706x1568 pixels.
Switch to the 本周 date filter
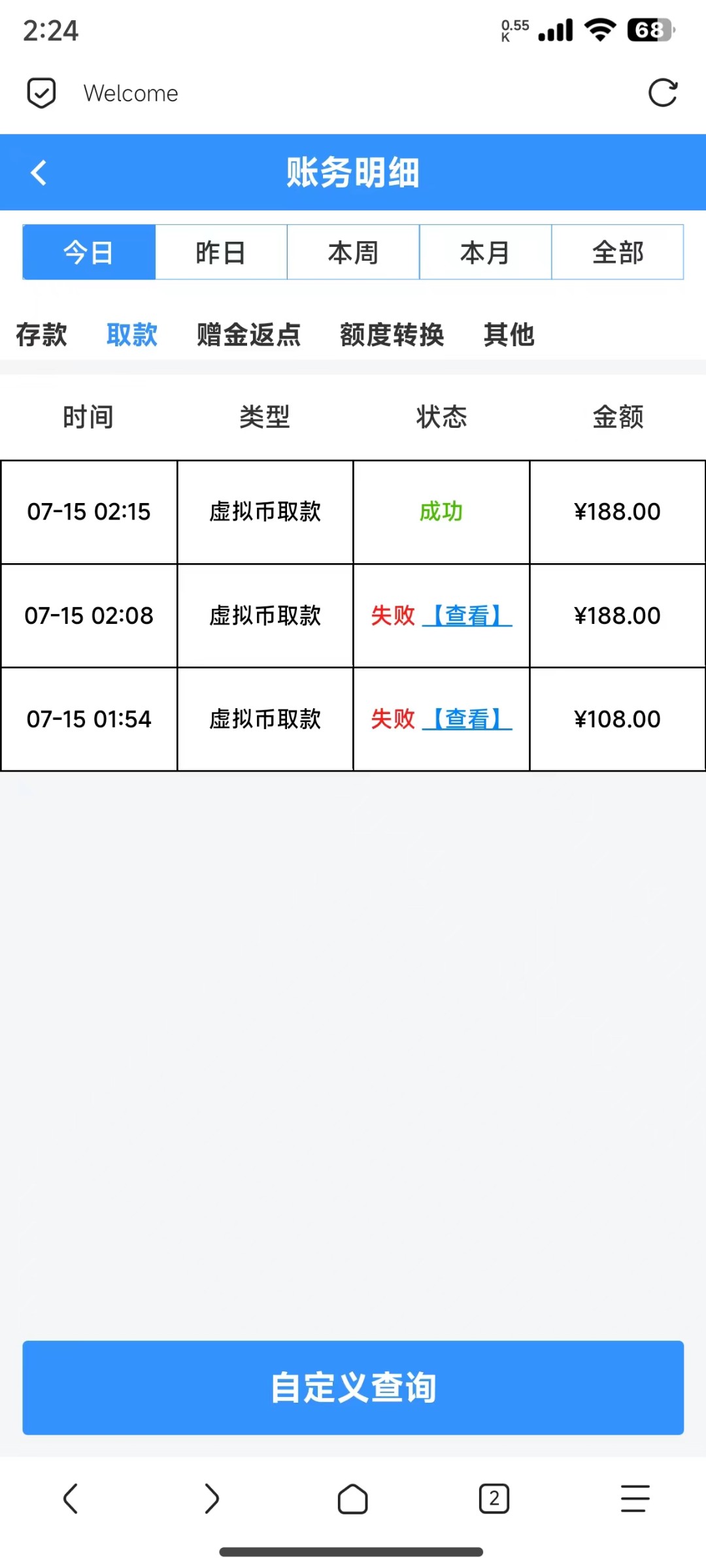click(x=353, y=252)
